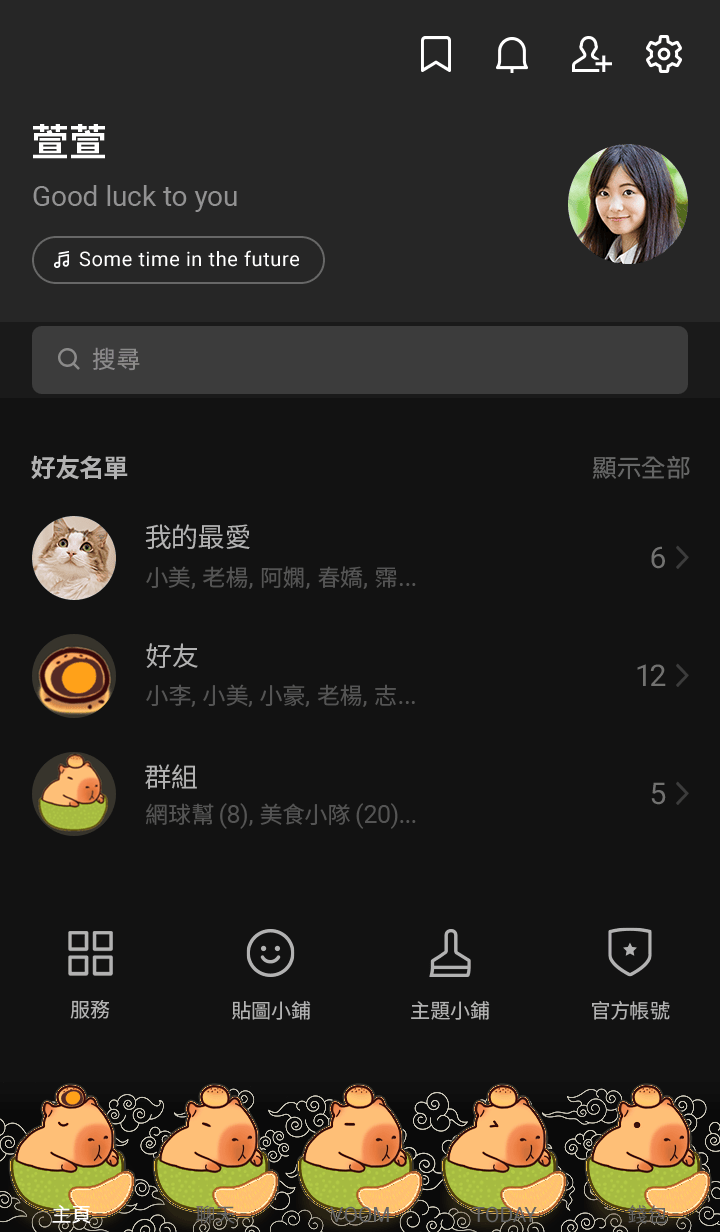This screenshot has width=720, height=1232.
Task: Open the notifications bell
Action: tap(512, 55)
